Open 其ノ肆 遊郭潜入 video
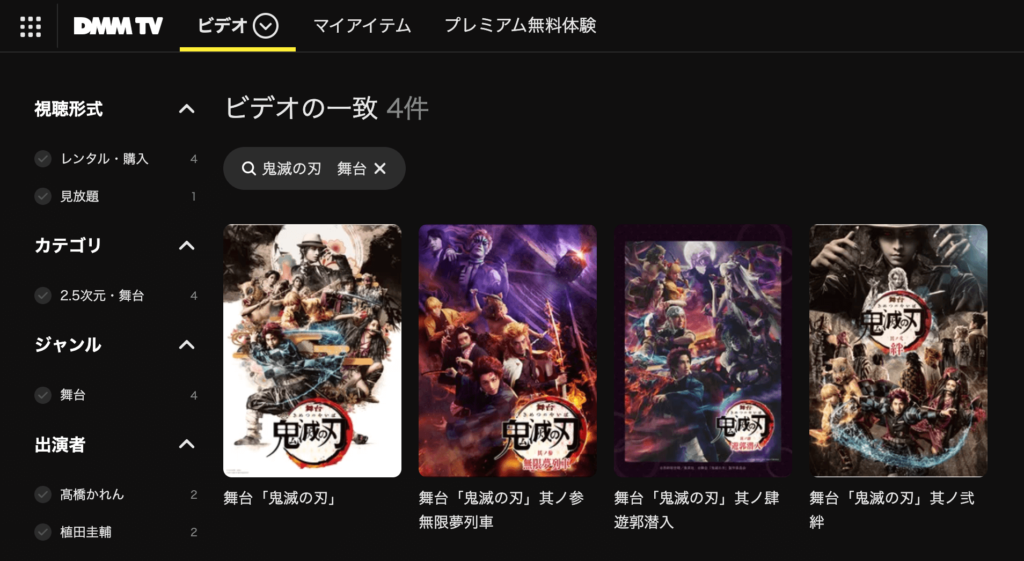This screenshot has height=561, width=1024. (x=703, y=350)
